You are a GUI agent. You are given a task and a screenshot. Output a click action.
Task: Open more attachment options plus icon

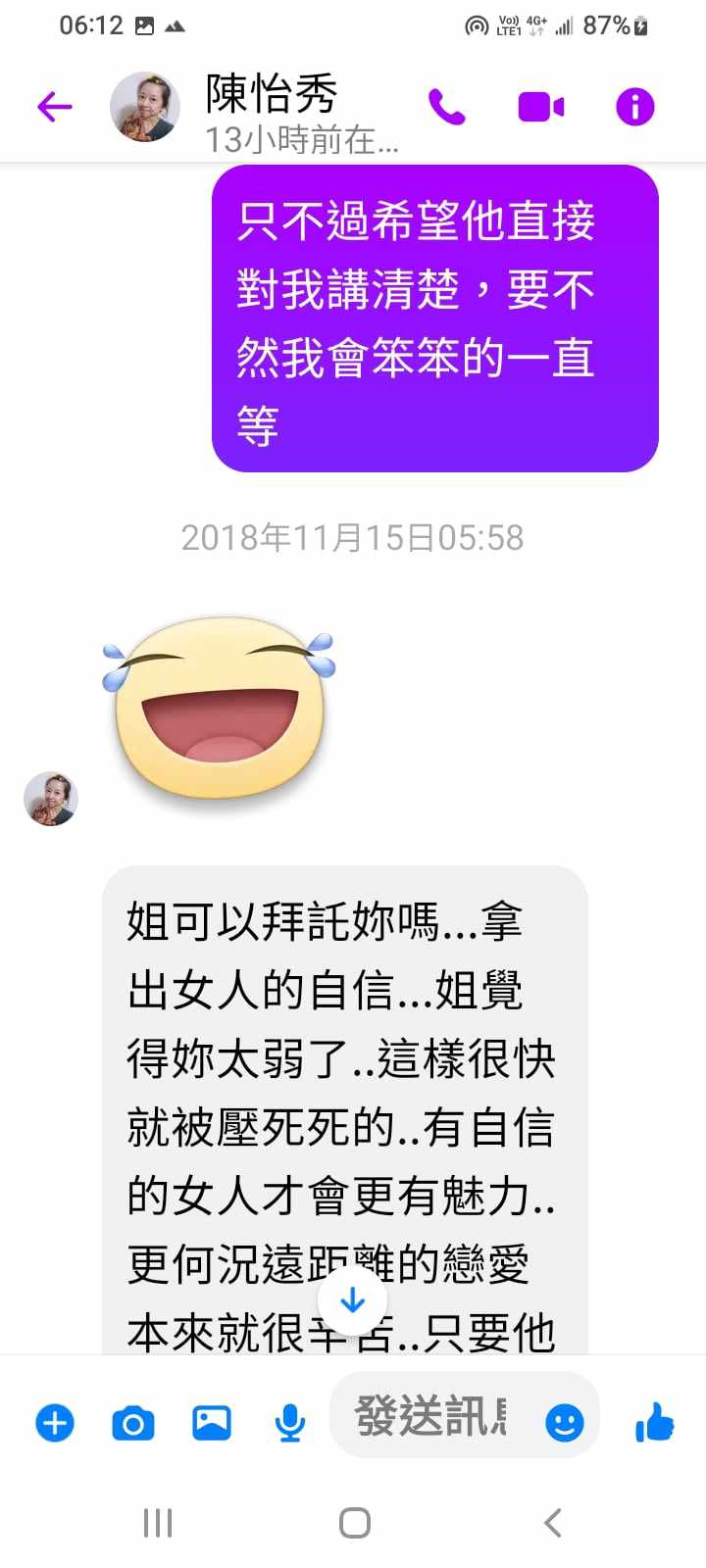tap(55, 1422)
